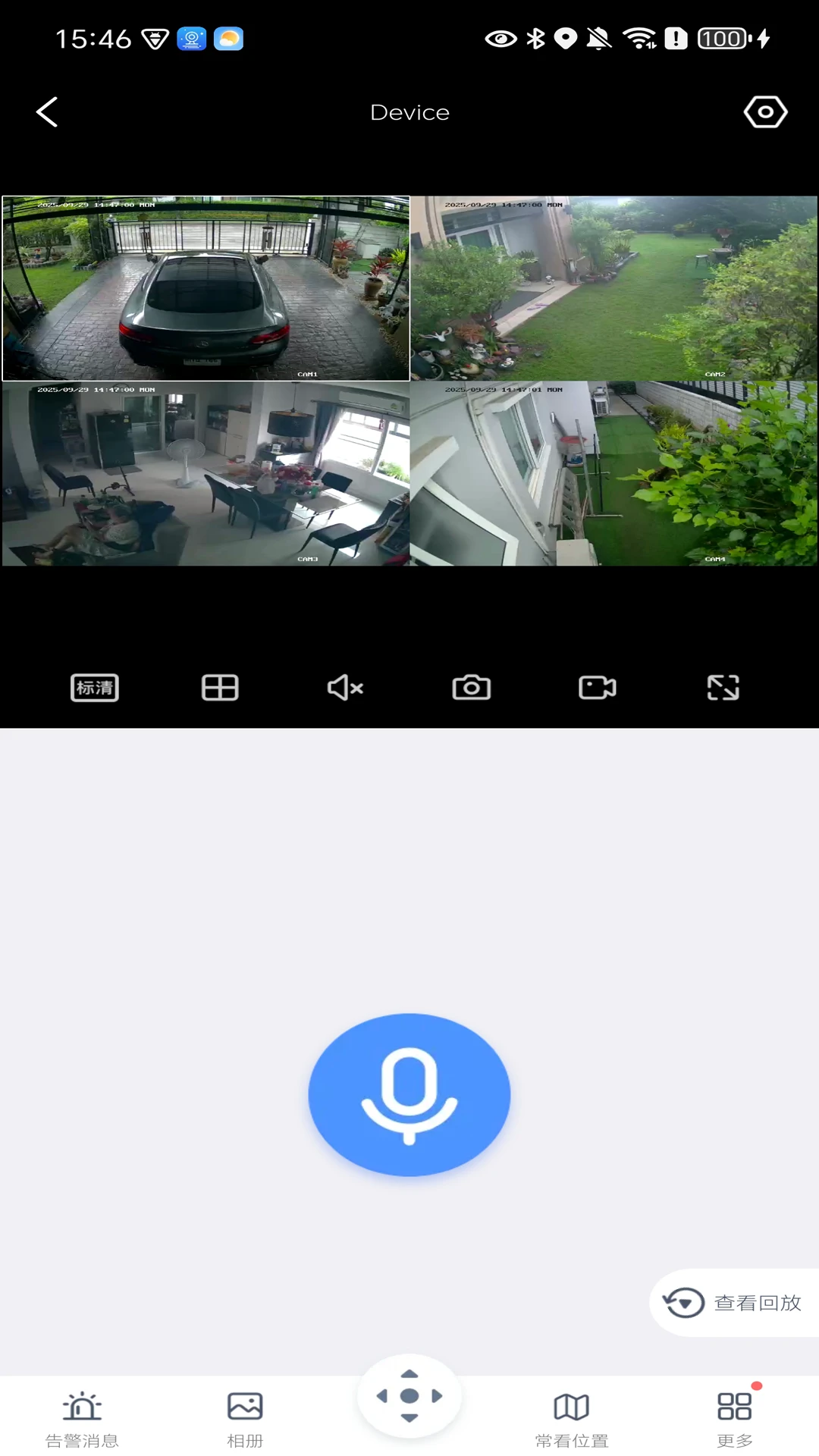Viewport: 819px width, 1456px height.
Task: Open 告警消息 alarm messages
Action: [83, 1419]
